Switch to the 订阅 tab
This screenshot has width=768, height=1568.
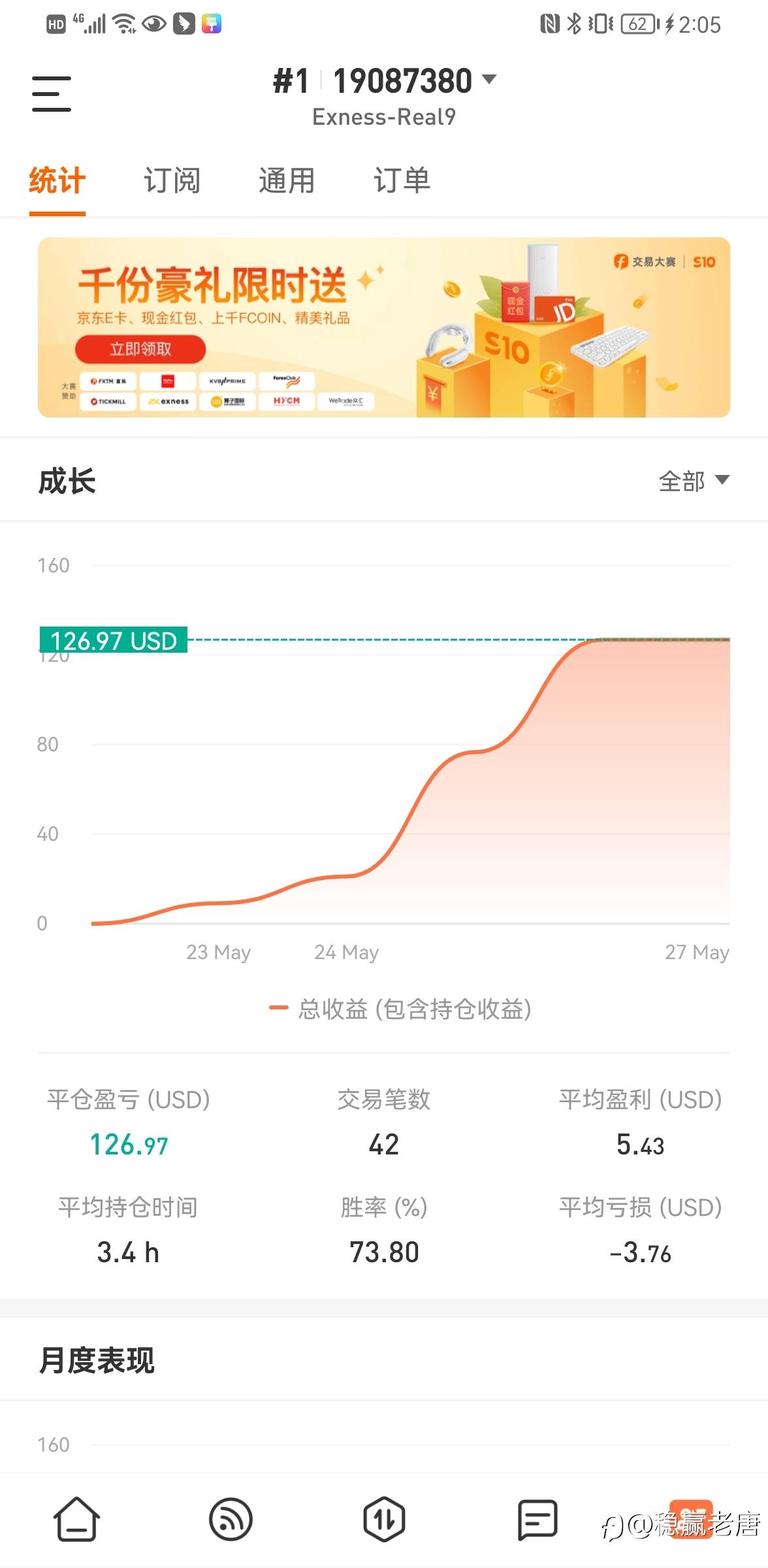172,180
